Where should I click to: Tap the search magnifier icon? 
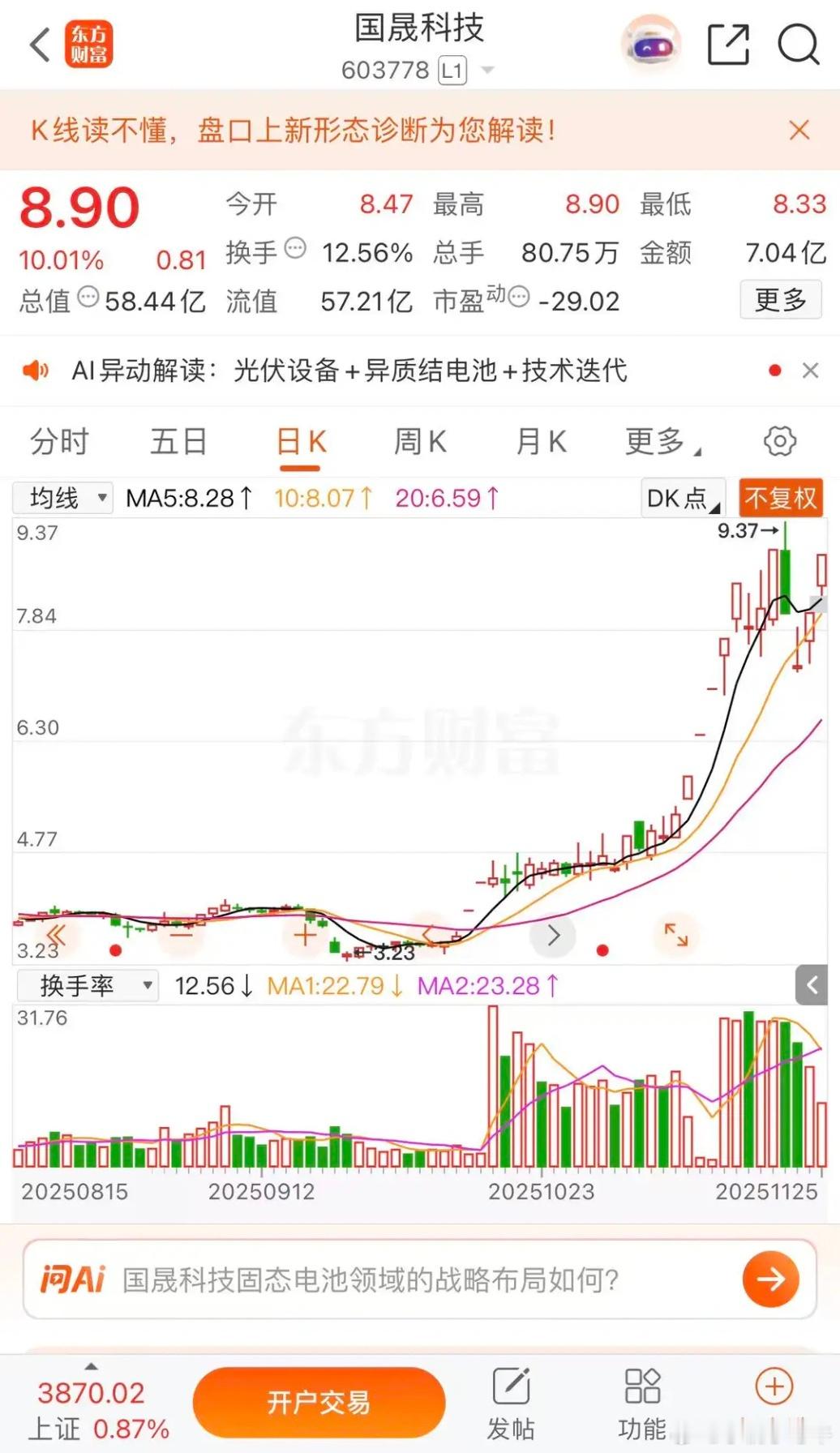pyautogui.click(x=799, y=45)
